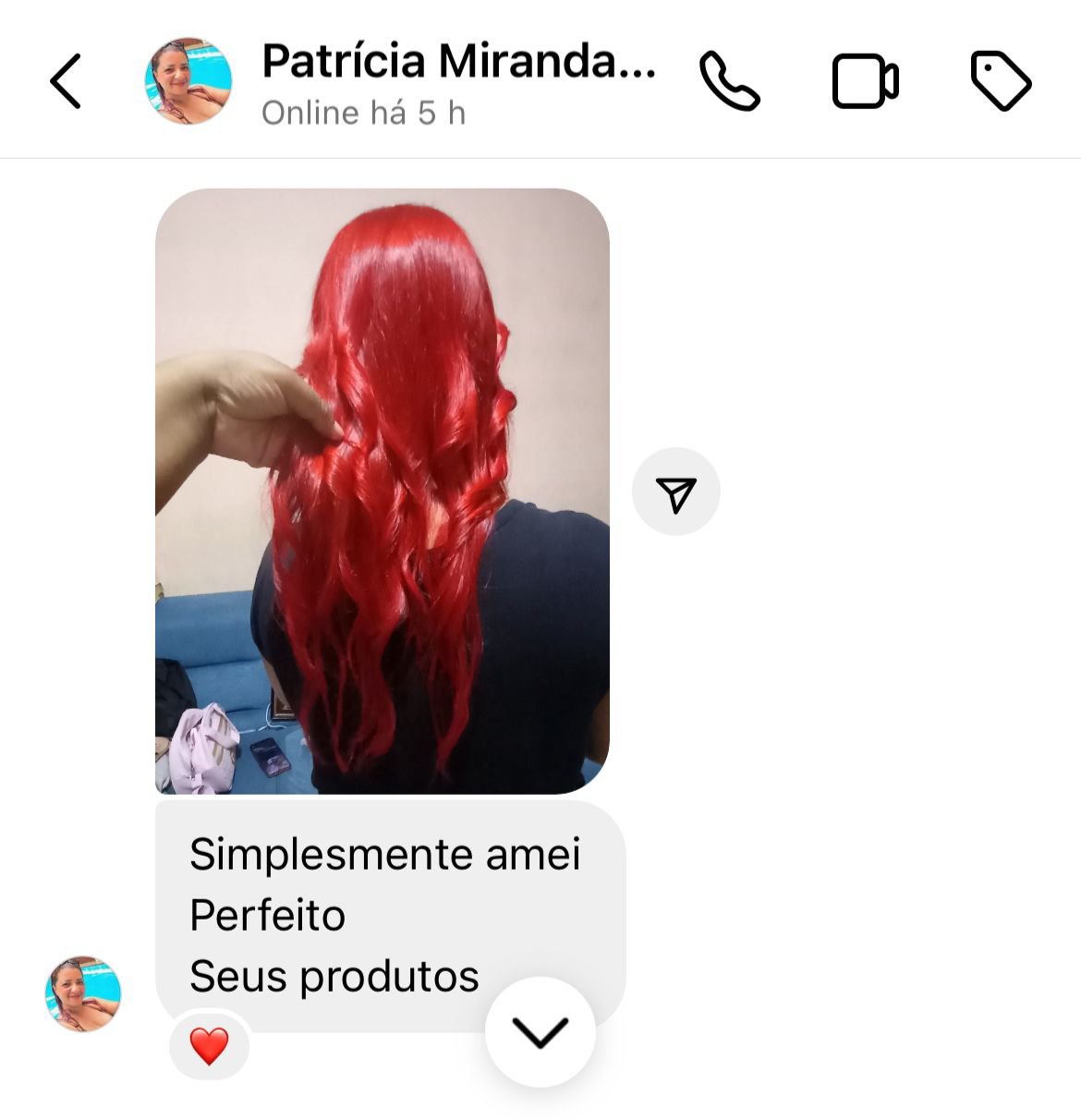This screenshot has height=1120, width=1081.
Task: Start a video call with Patrícia
Action: point(865,81)
